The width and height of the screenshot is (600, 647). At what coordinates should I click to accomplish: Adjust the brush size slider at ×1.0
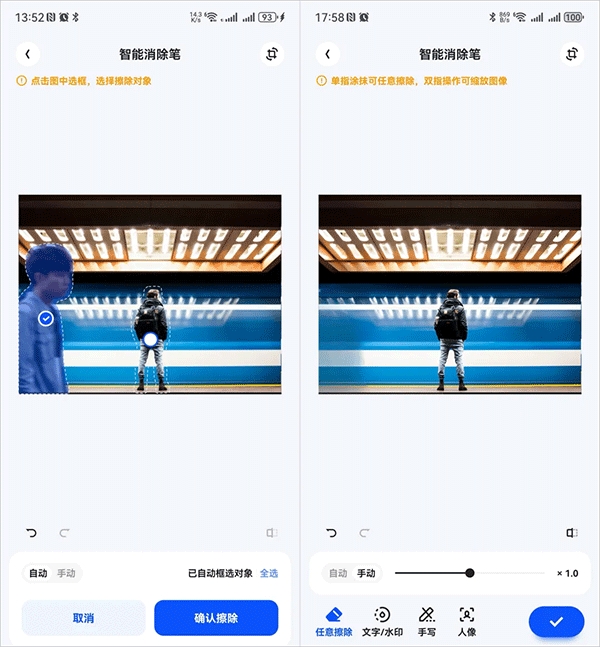coord(470,573)
